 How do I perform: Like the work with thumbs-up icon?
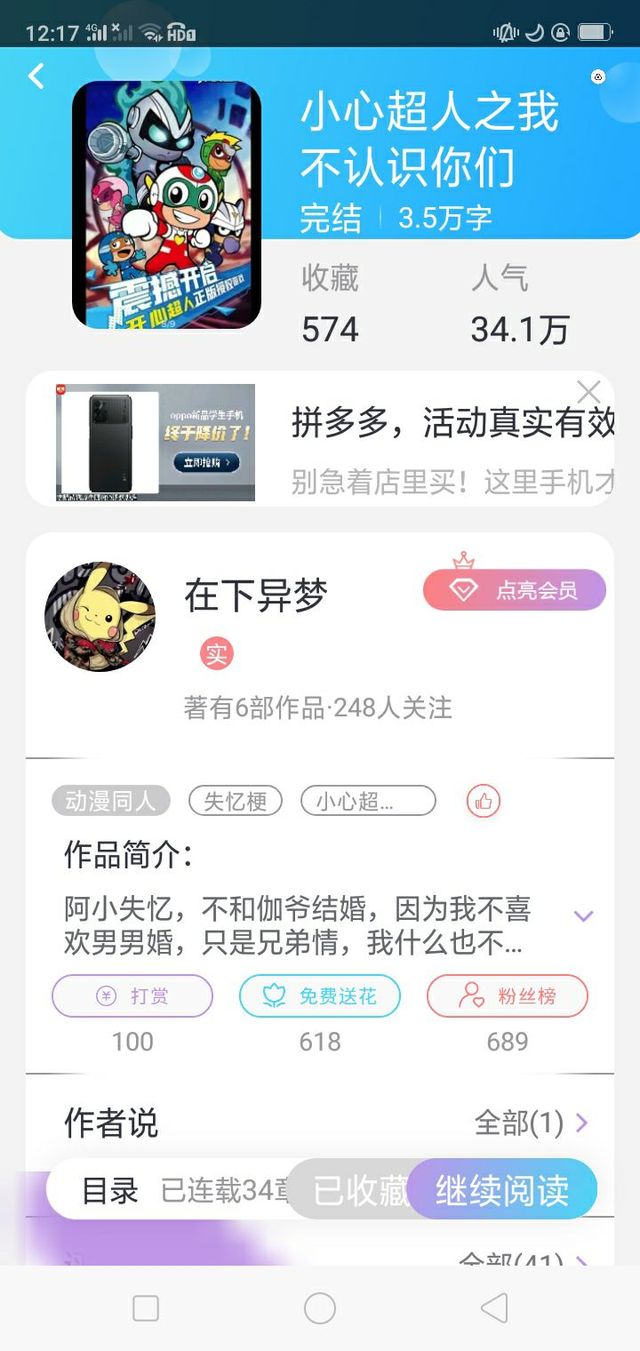(484, 801)
